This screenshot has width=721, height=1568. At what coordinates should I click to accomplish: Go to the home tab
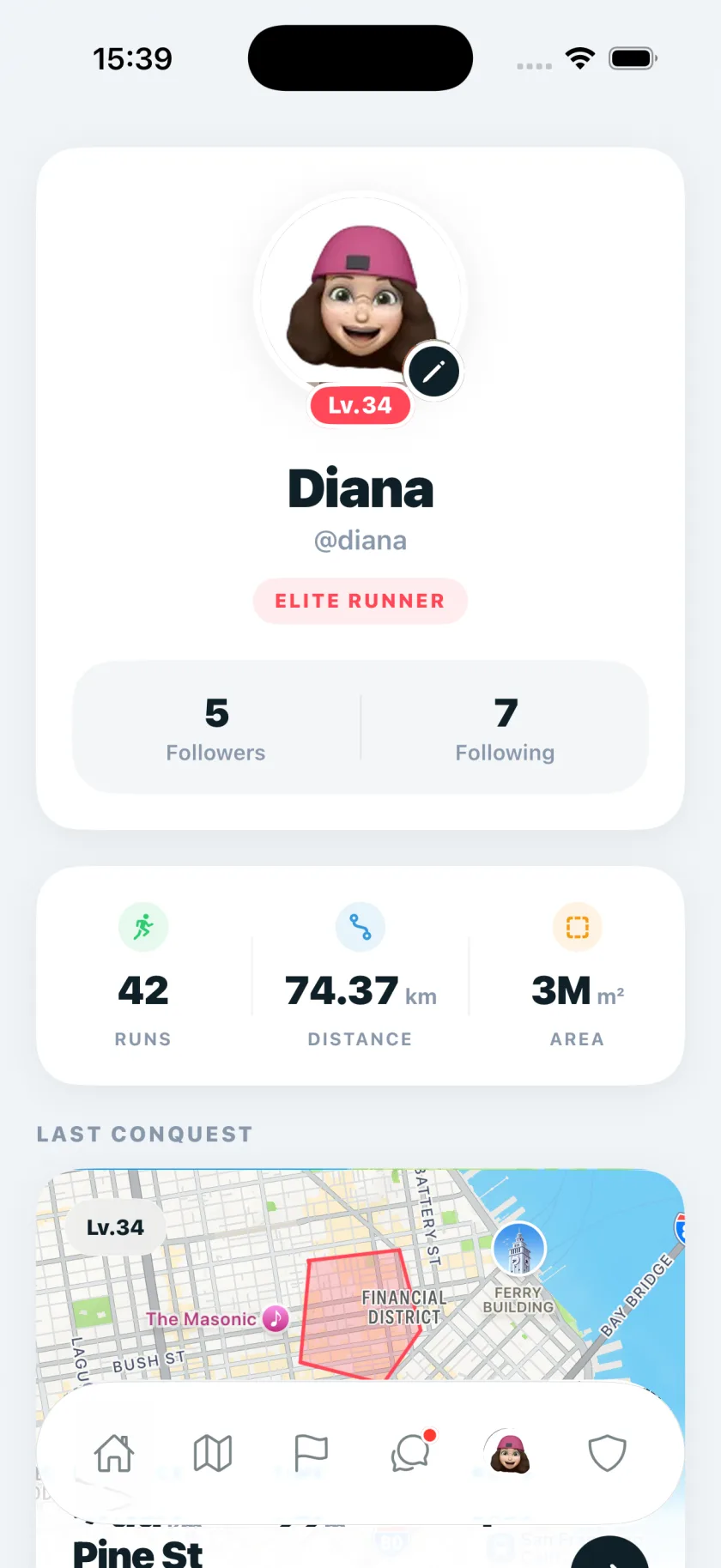[114, 1453]
